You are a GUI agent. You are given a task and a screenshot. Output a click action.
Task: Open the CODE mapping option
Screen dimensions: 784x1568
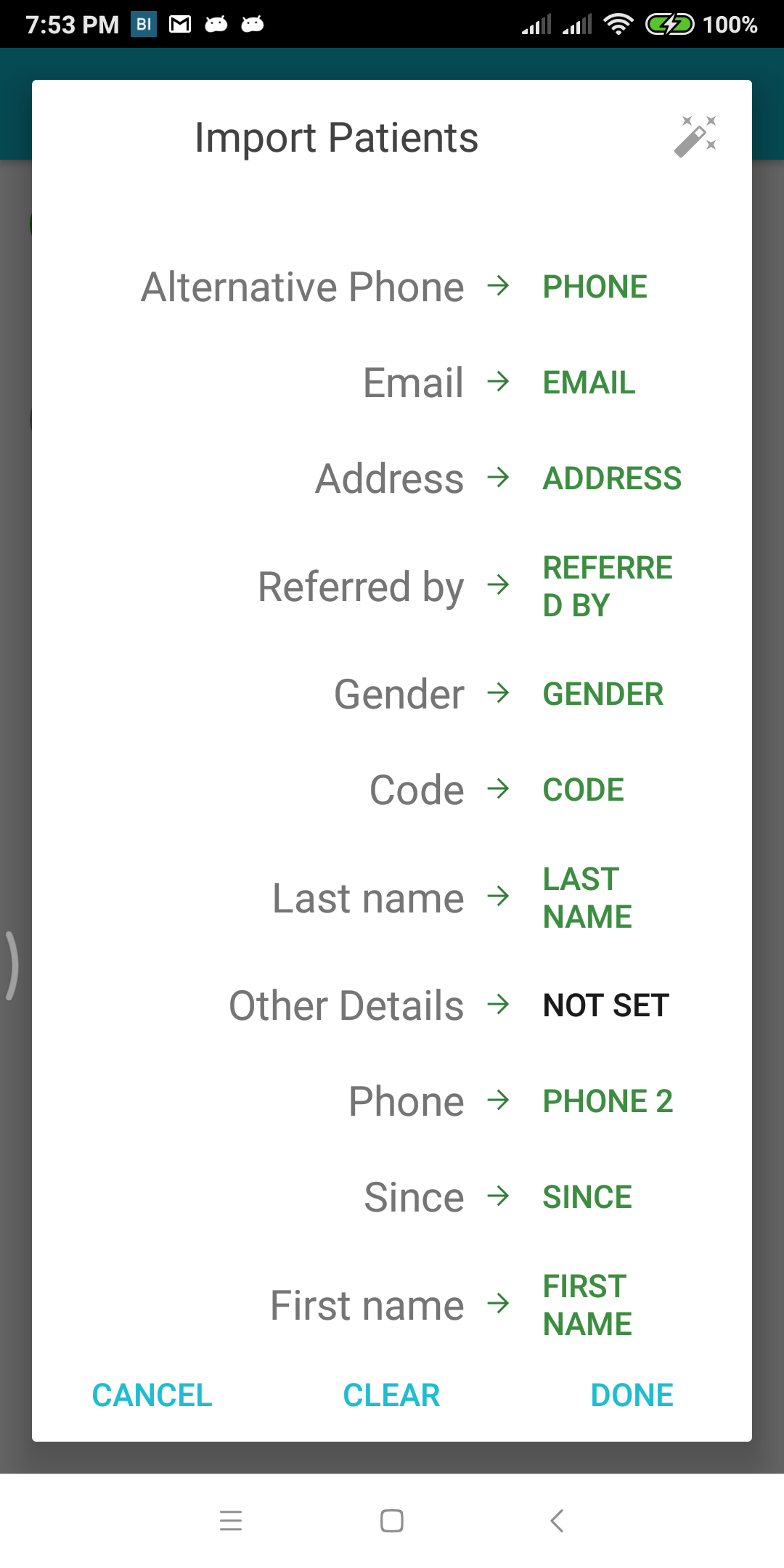583,790
